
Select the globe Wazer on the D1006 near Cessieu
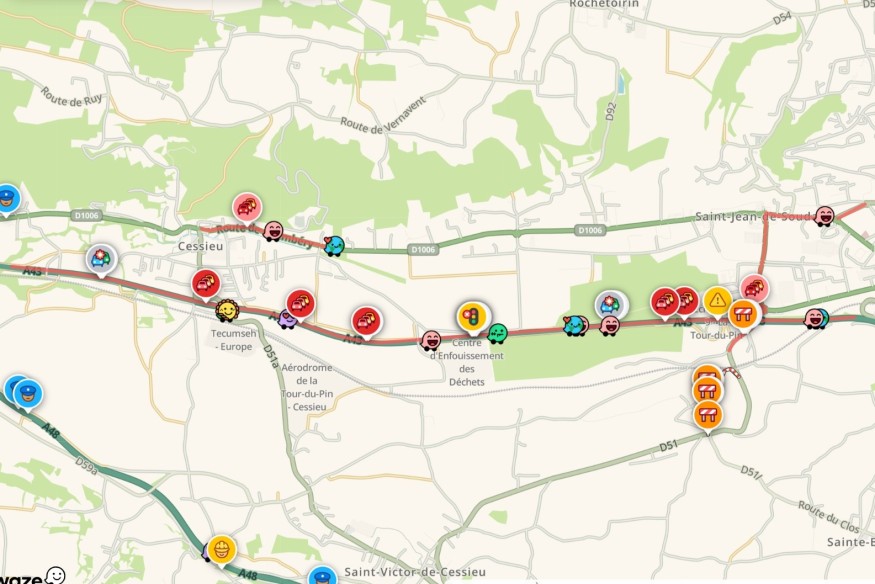click(334, 245)
